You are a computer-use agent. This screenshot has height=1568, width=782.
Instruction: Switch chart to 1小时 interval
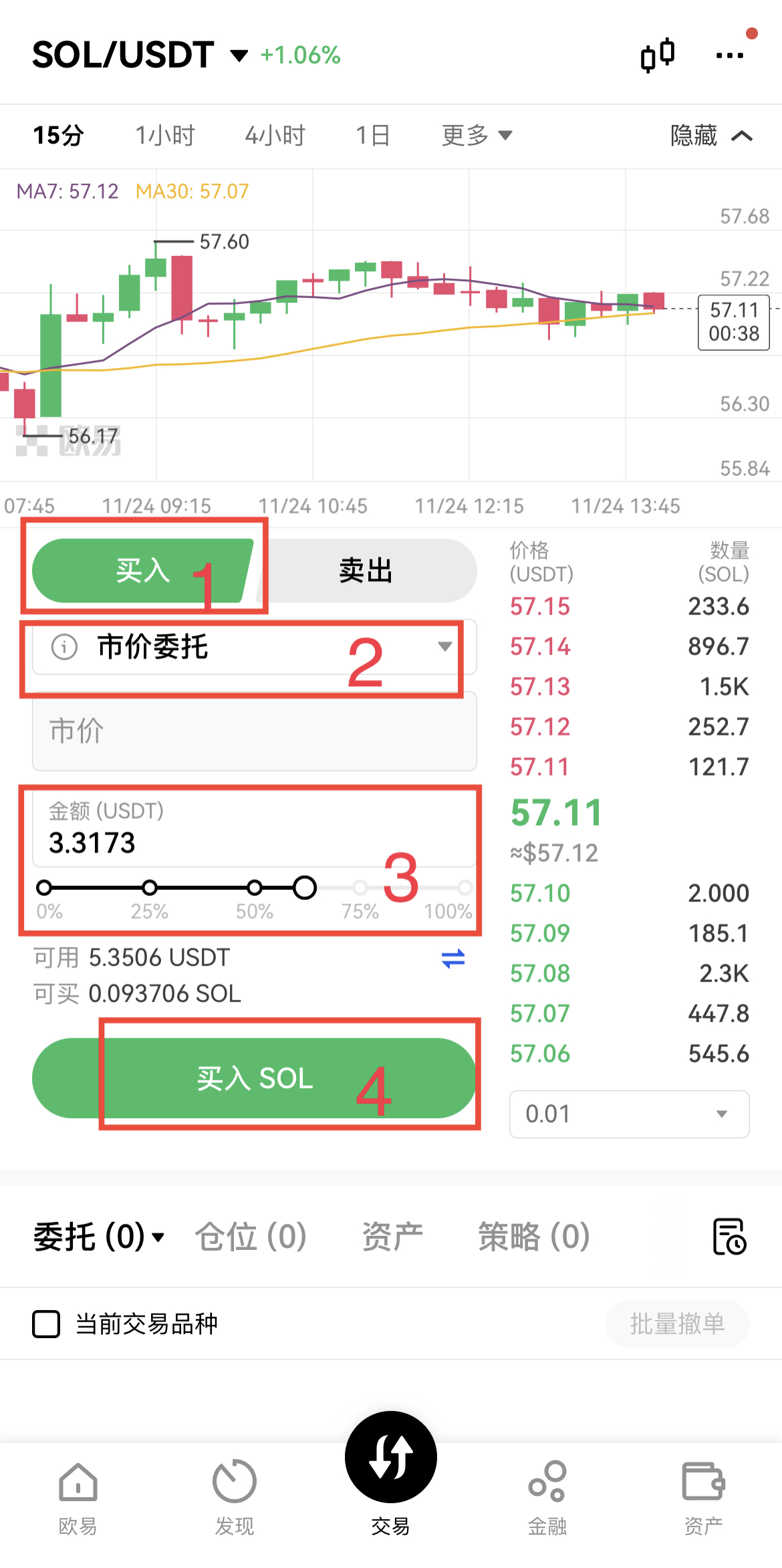(165, 136)
